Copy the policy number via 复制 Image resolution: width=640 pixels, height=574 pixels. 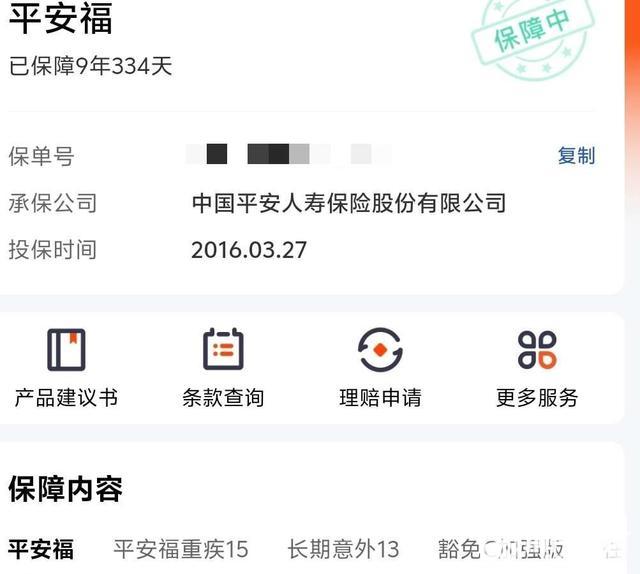coord(576,155)
